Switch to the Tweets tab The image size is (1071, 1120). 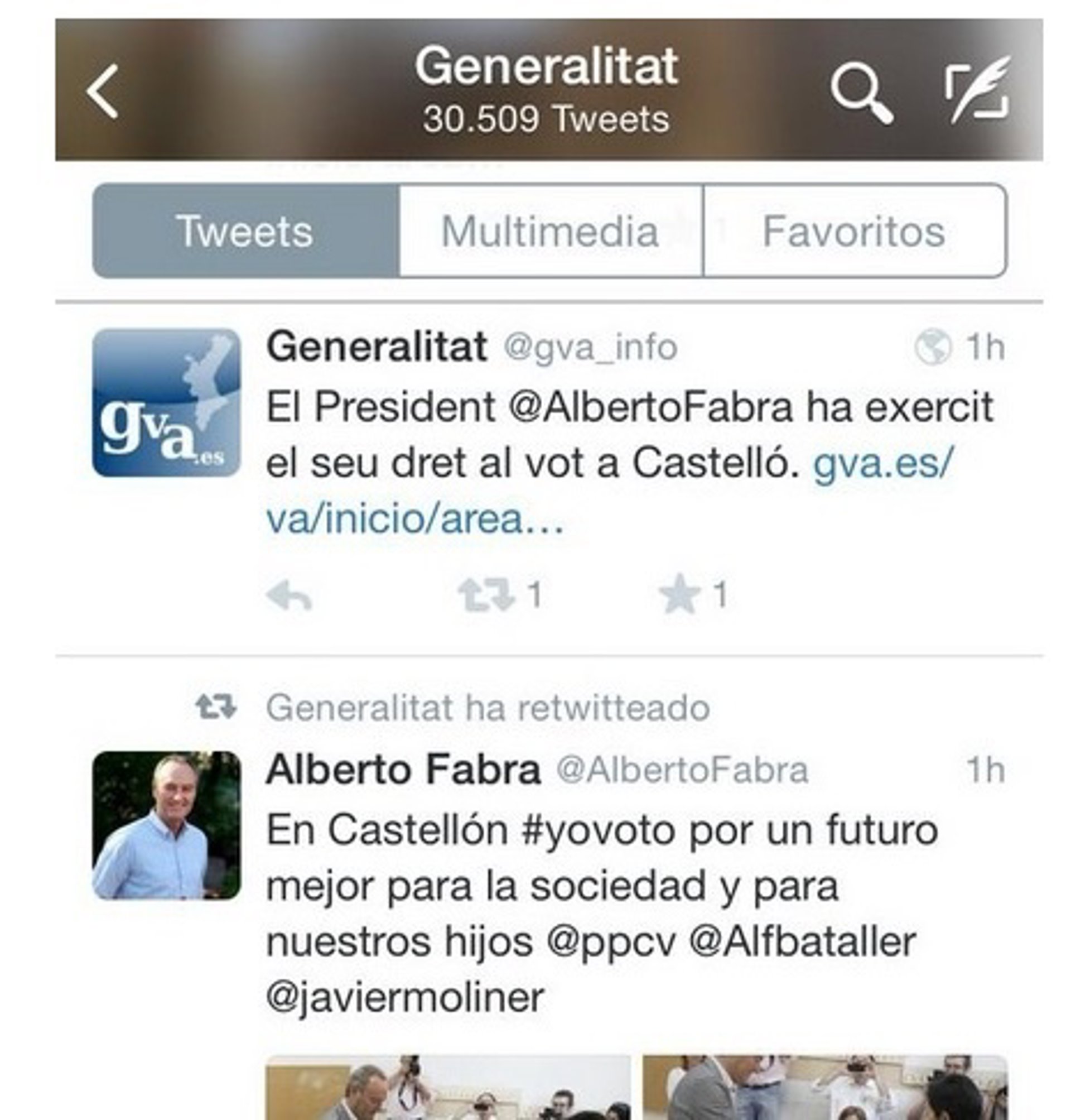pyautogui.click(x=246, y=232)
